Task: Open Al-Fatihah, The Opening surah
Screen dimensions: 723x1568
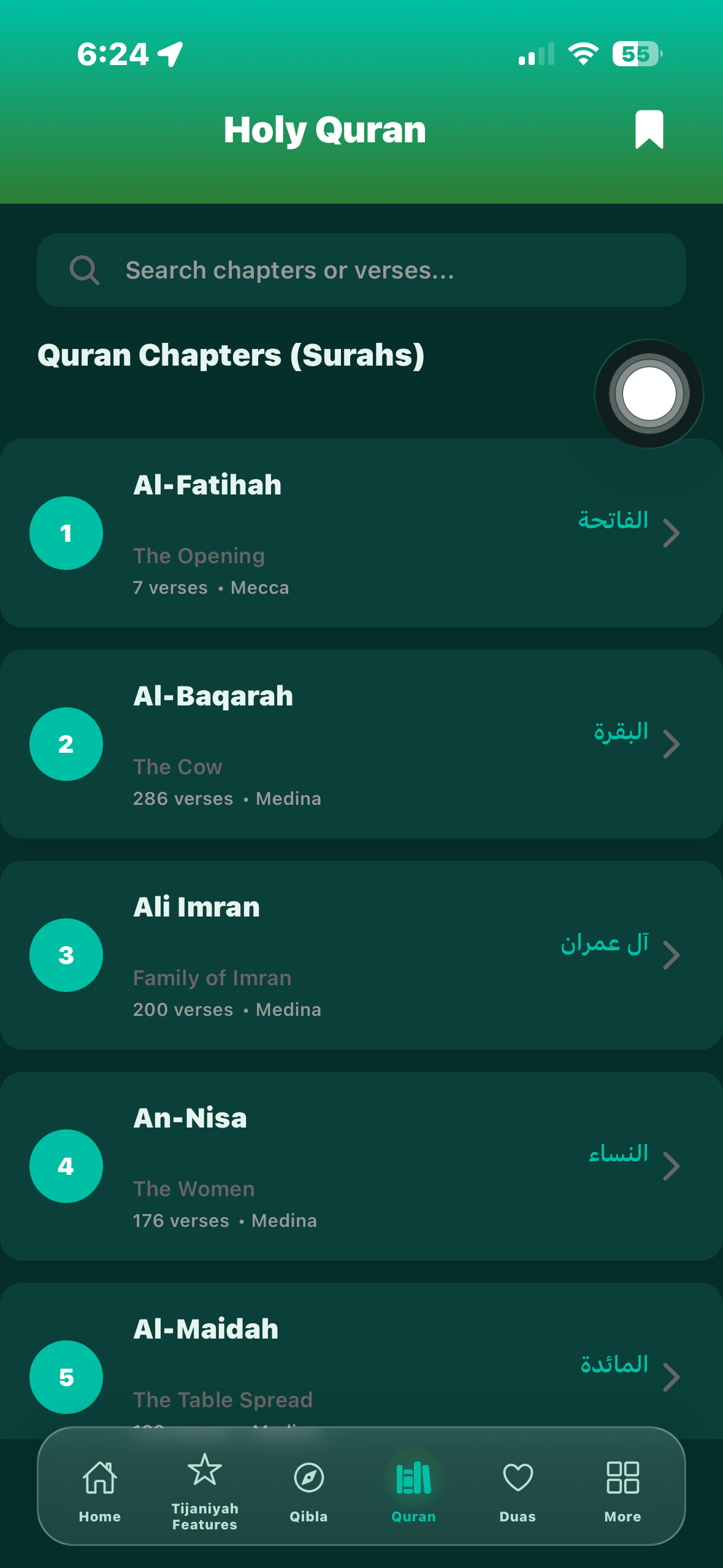Action: 361,532
